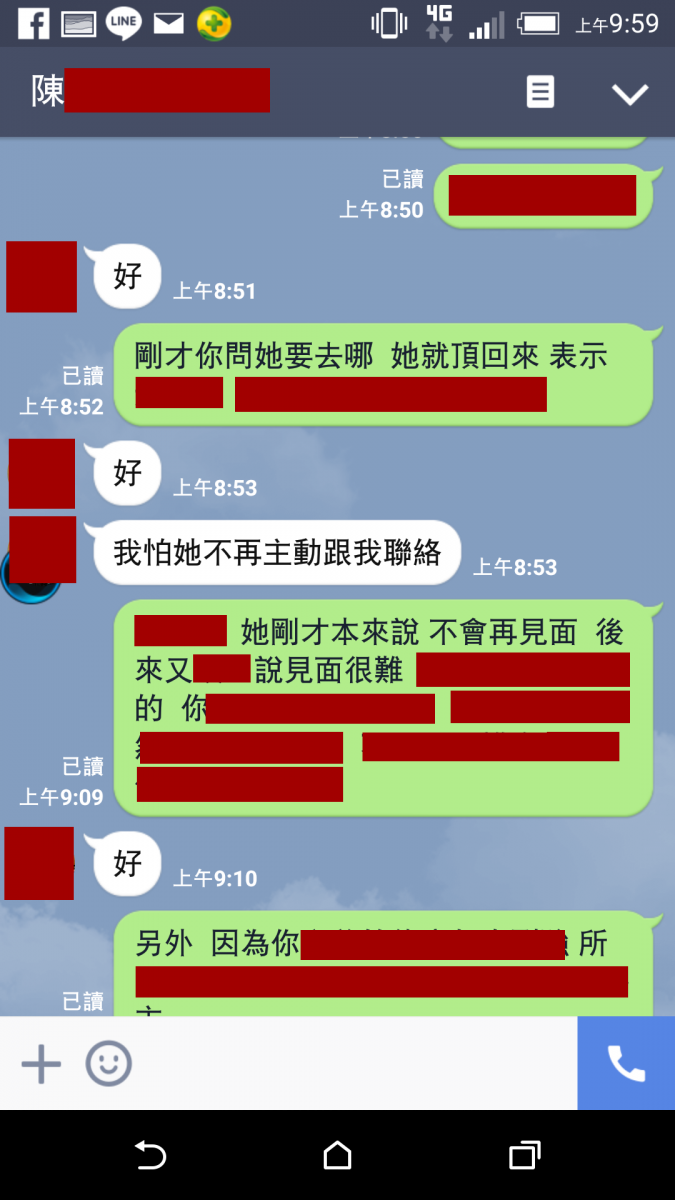Open the recent apps overview

[x=524, y=1156]
